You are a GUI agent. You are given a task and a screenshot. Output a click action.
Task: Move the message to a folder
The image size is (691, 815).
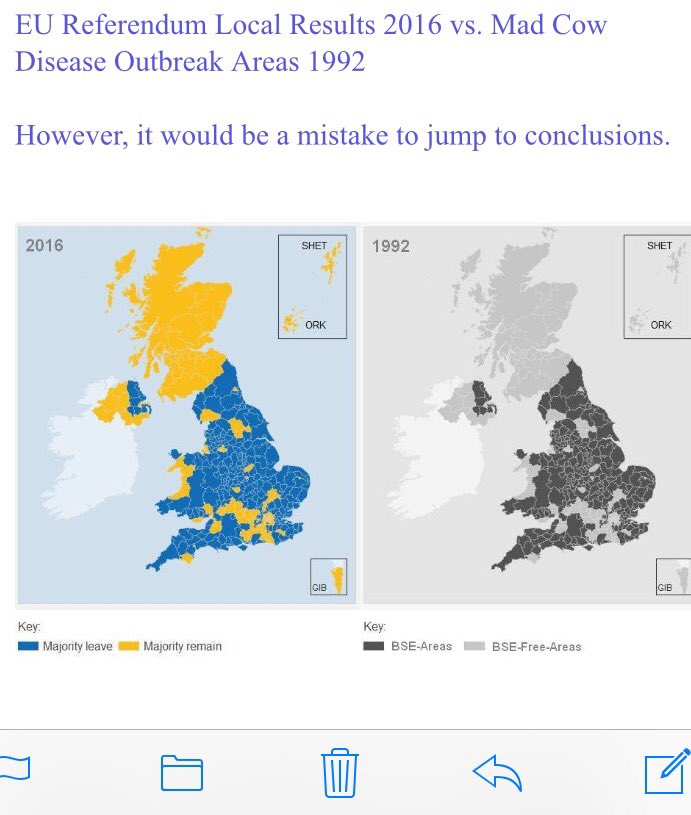click(182, 772)
